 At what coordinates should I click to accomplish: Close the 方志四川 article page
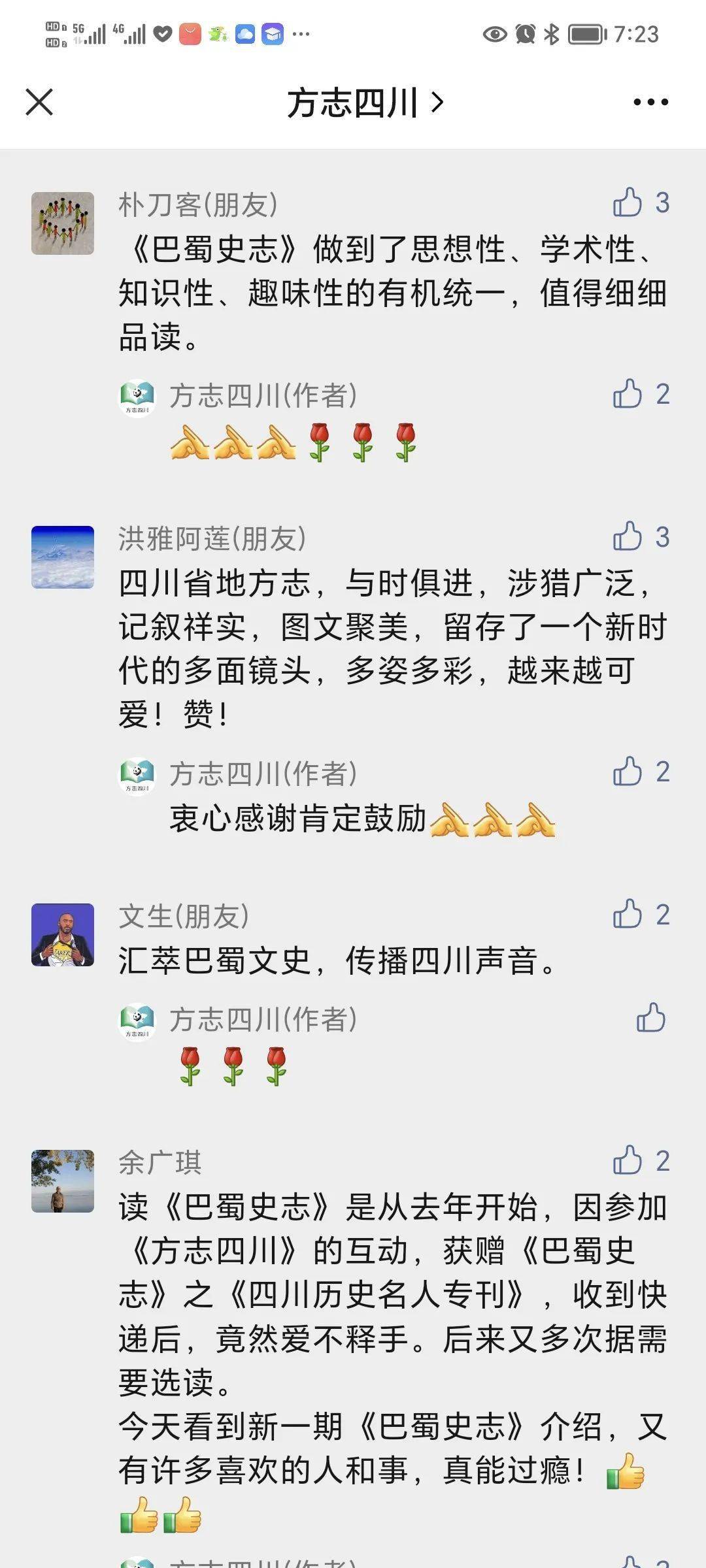tap(39, 103)
